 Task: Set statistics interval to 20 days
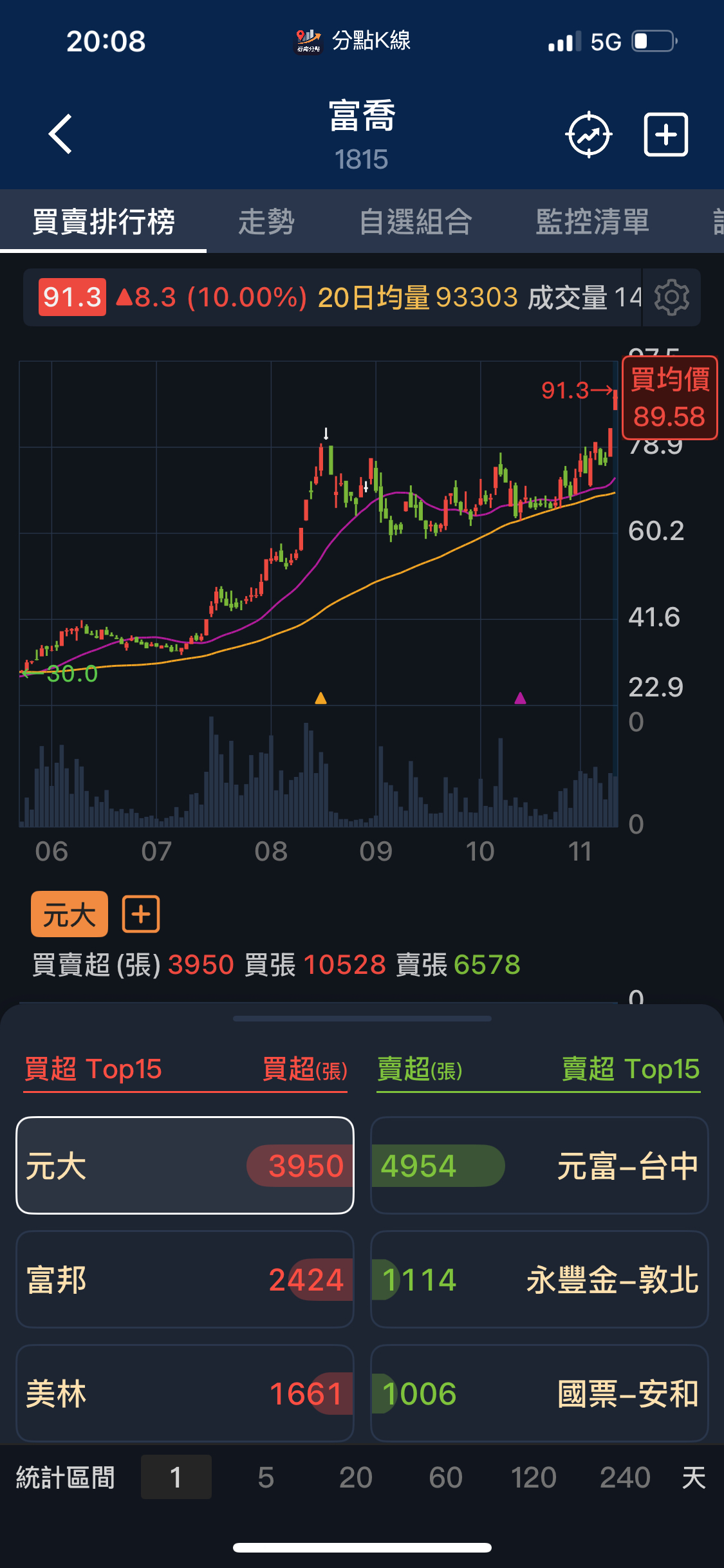355,1477
